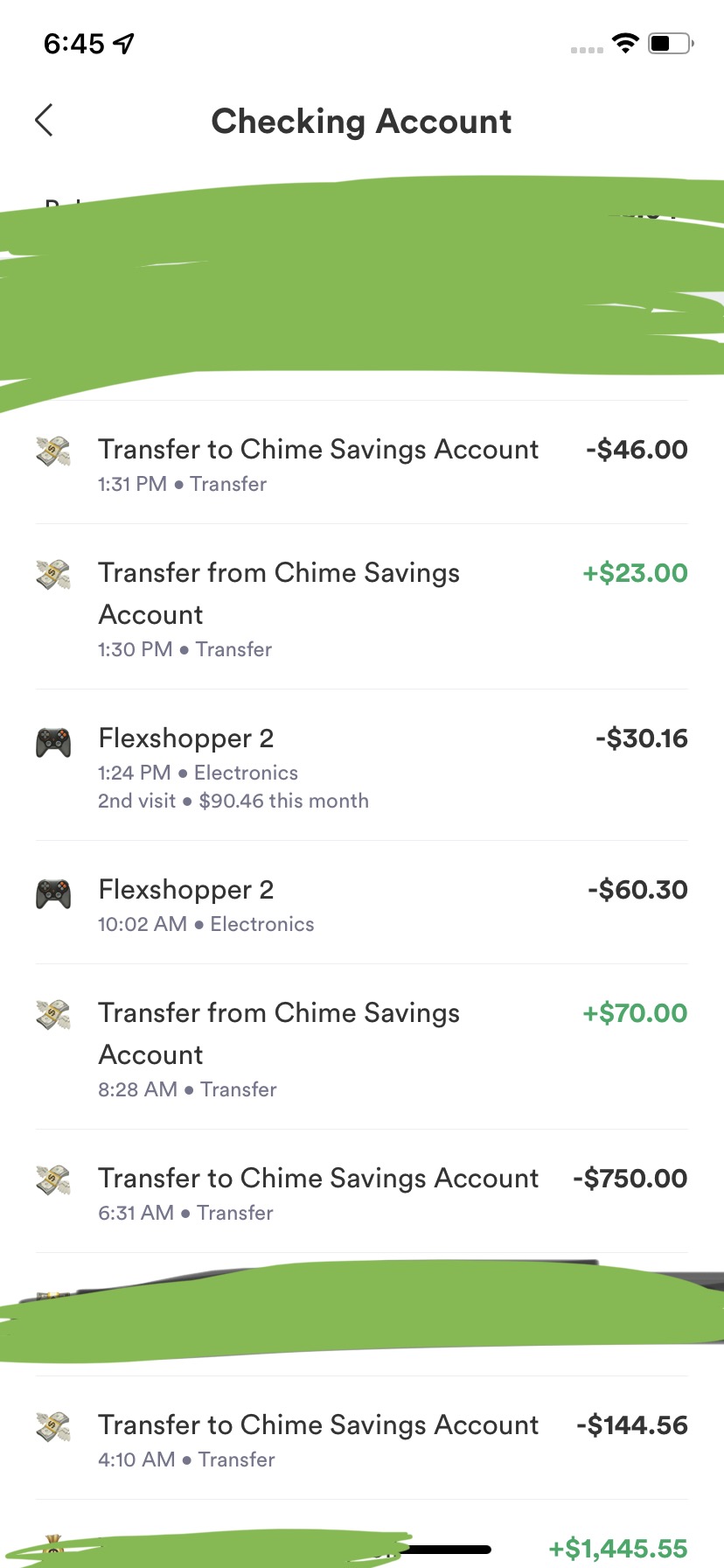Screen dimensions: 724x1568
Task: Tap the flying money icon beside the $46 transfer
Action: tap(53, 451)
